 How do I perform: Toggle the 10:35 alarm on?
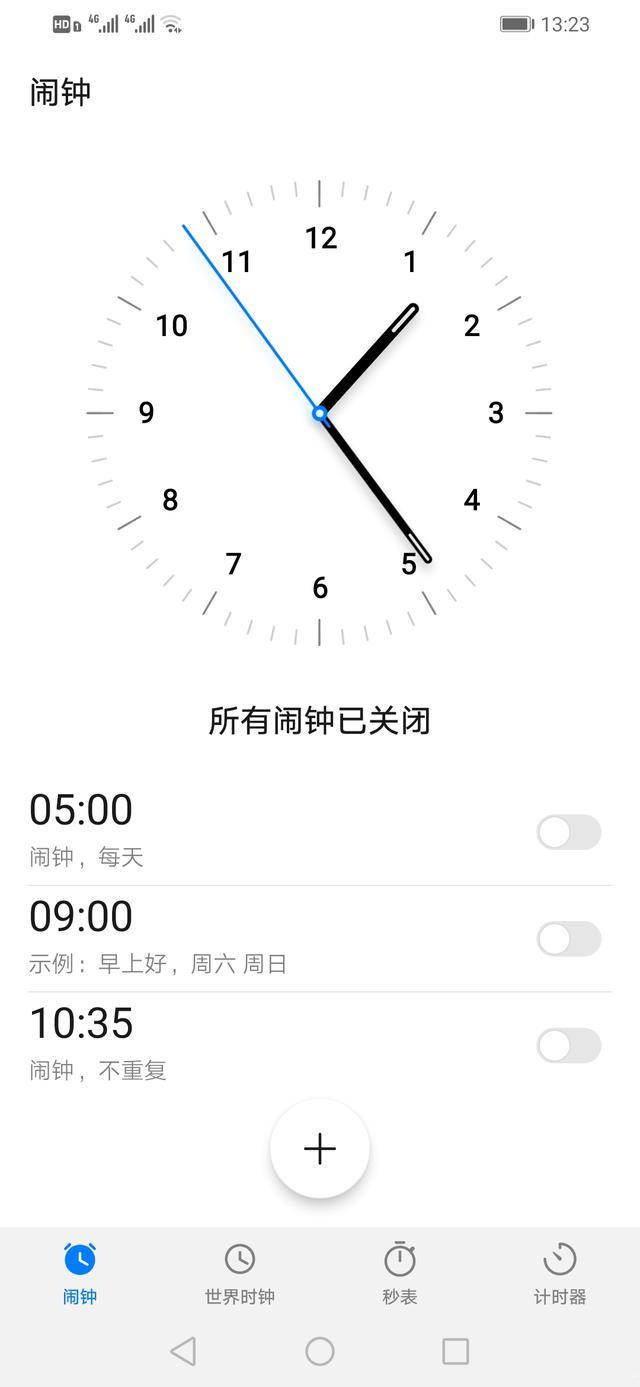click(568, 1046)
